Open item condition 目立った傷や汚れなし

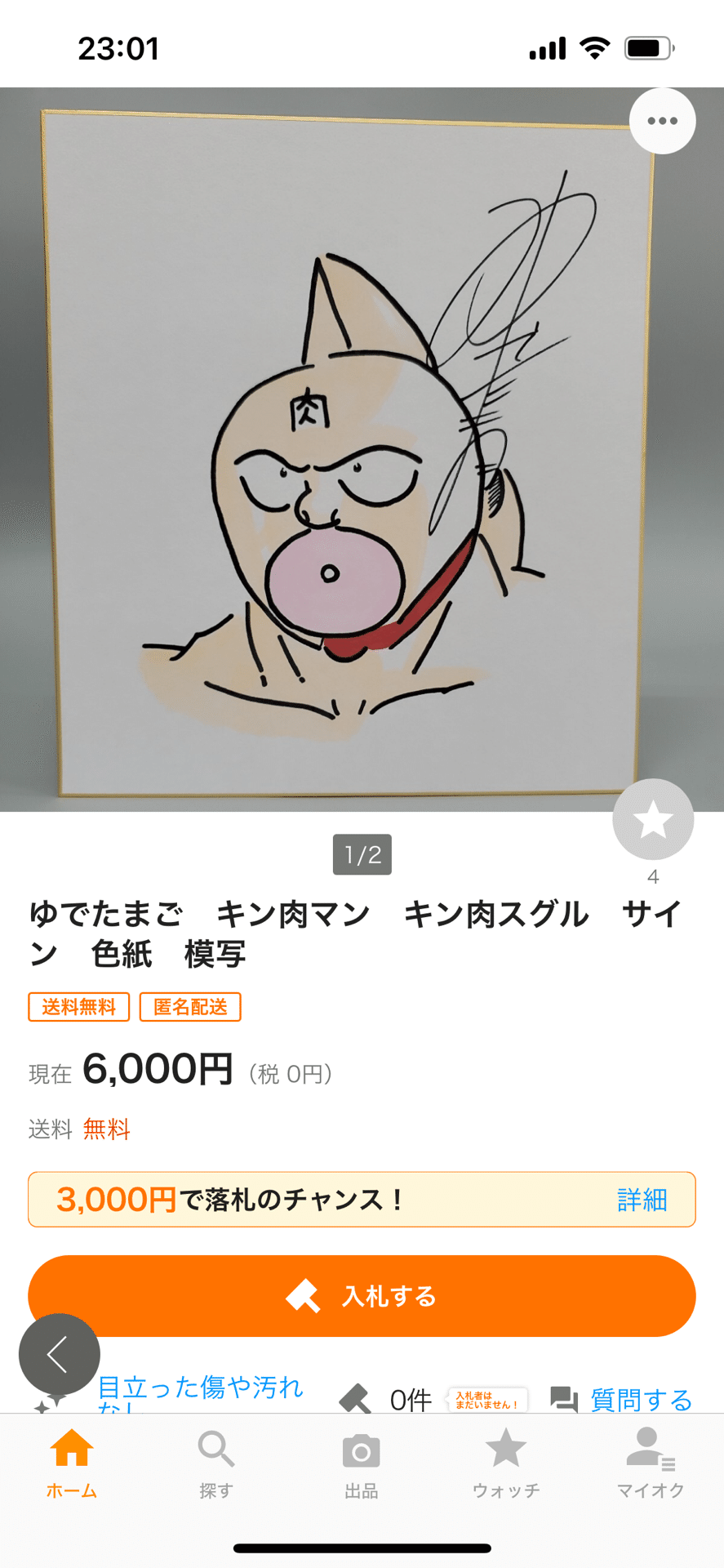tap(198, 1388)
